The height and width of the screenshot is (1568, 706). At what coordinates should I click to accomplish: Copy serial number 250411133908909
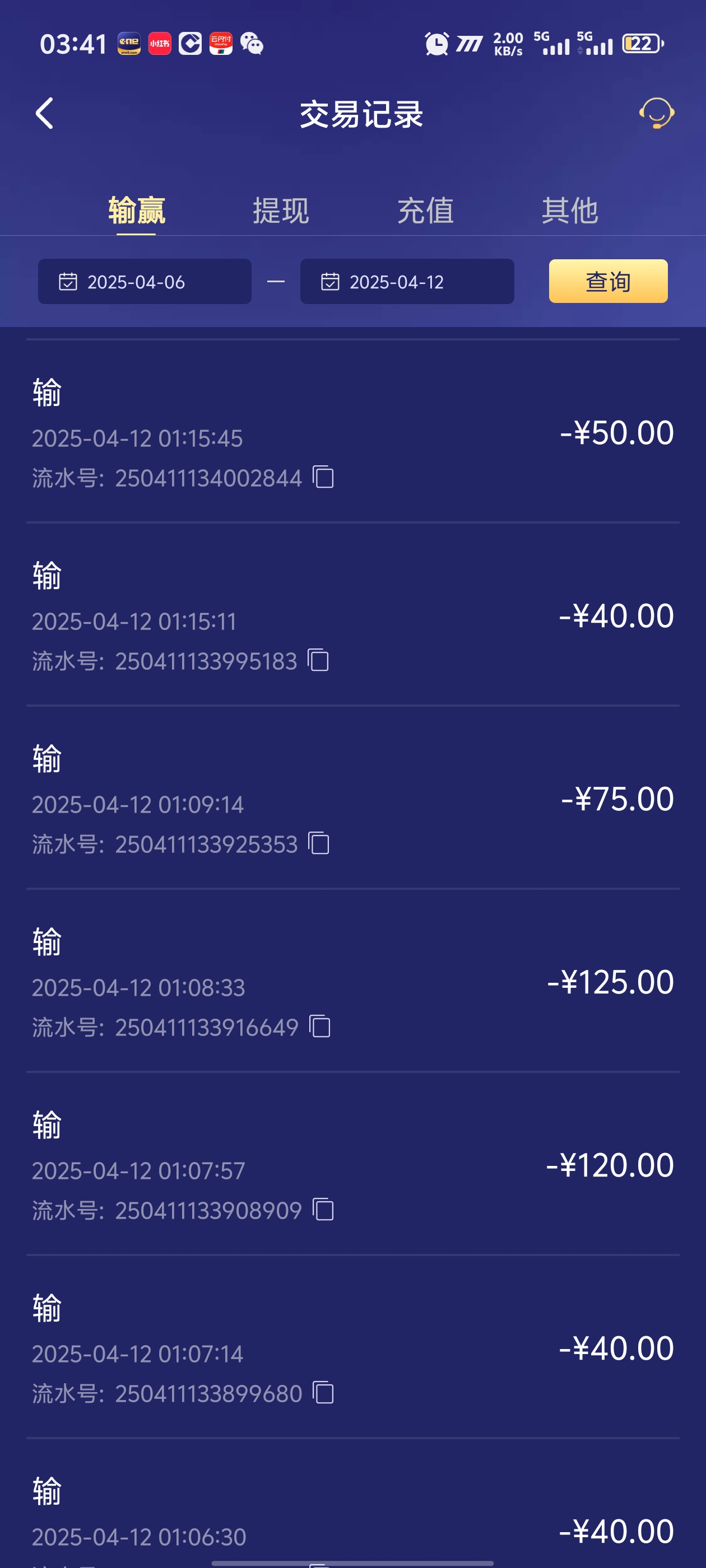[x=323, y=1210]
